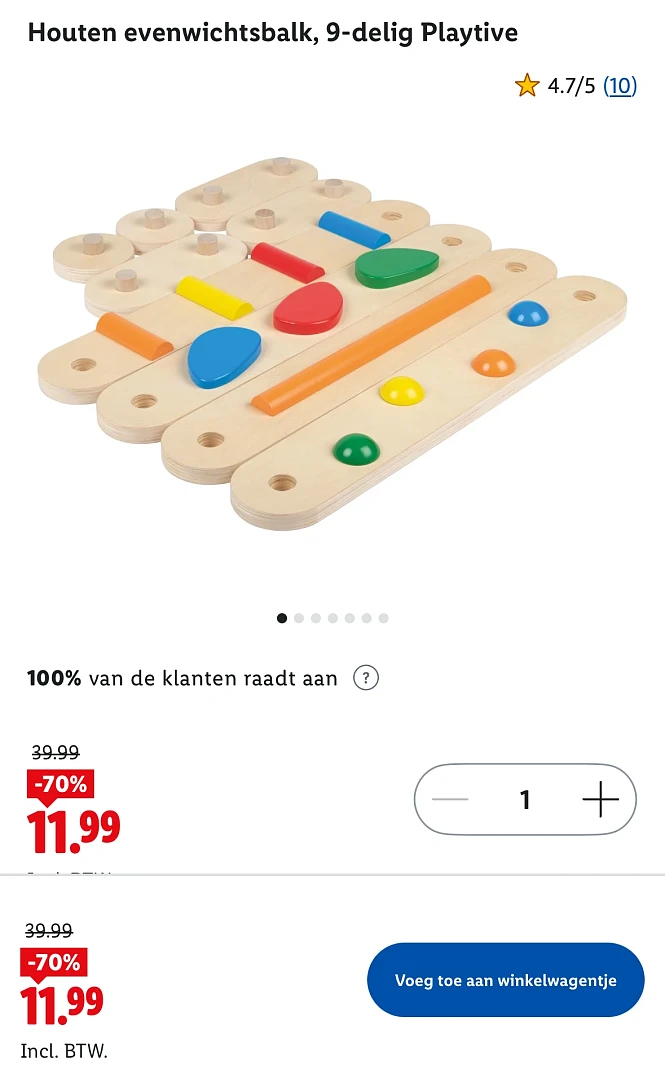Open the 10 customer reviews link

click(x=620, y=85)
